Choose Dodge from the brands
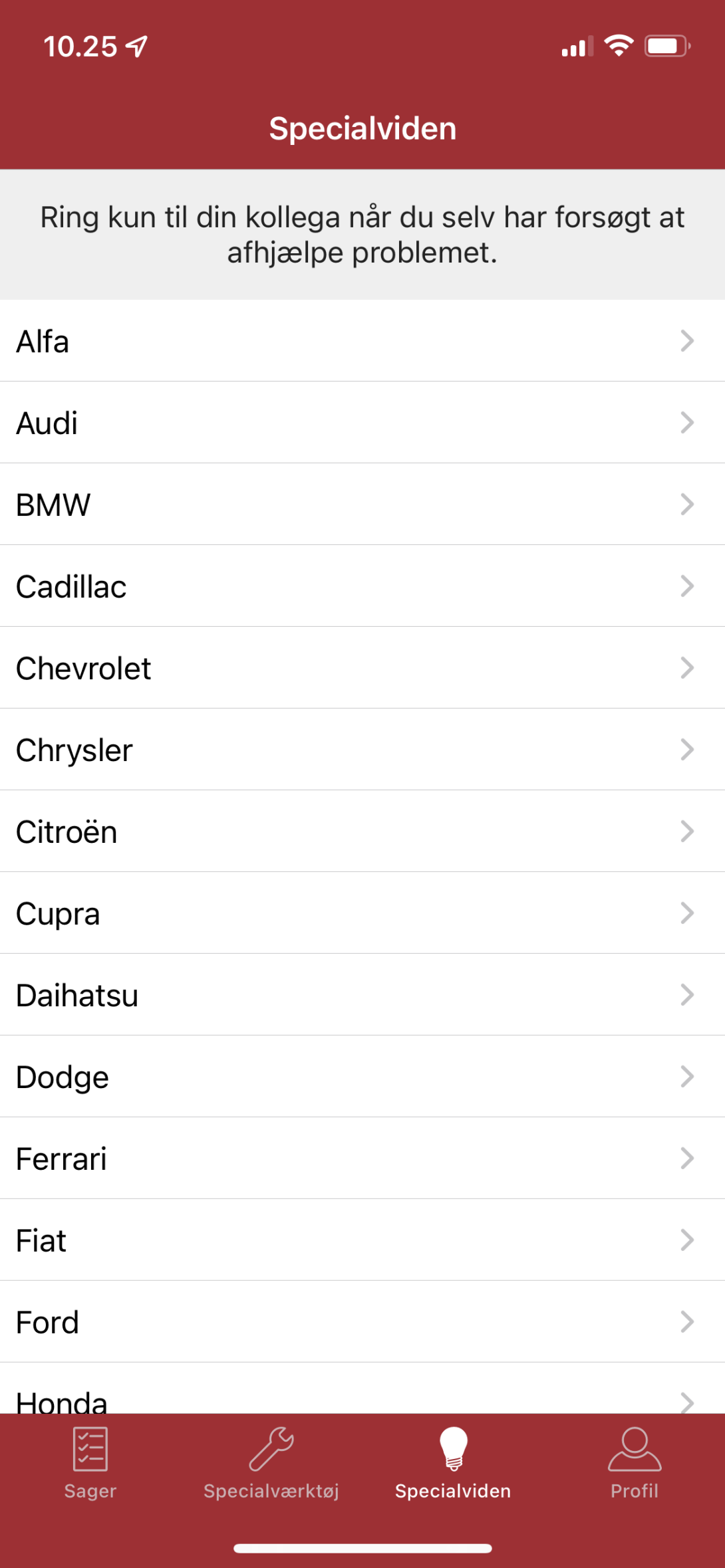This screenshot has width=725, height=1568. [x=362, y=1077]
